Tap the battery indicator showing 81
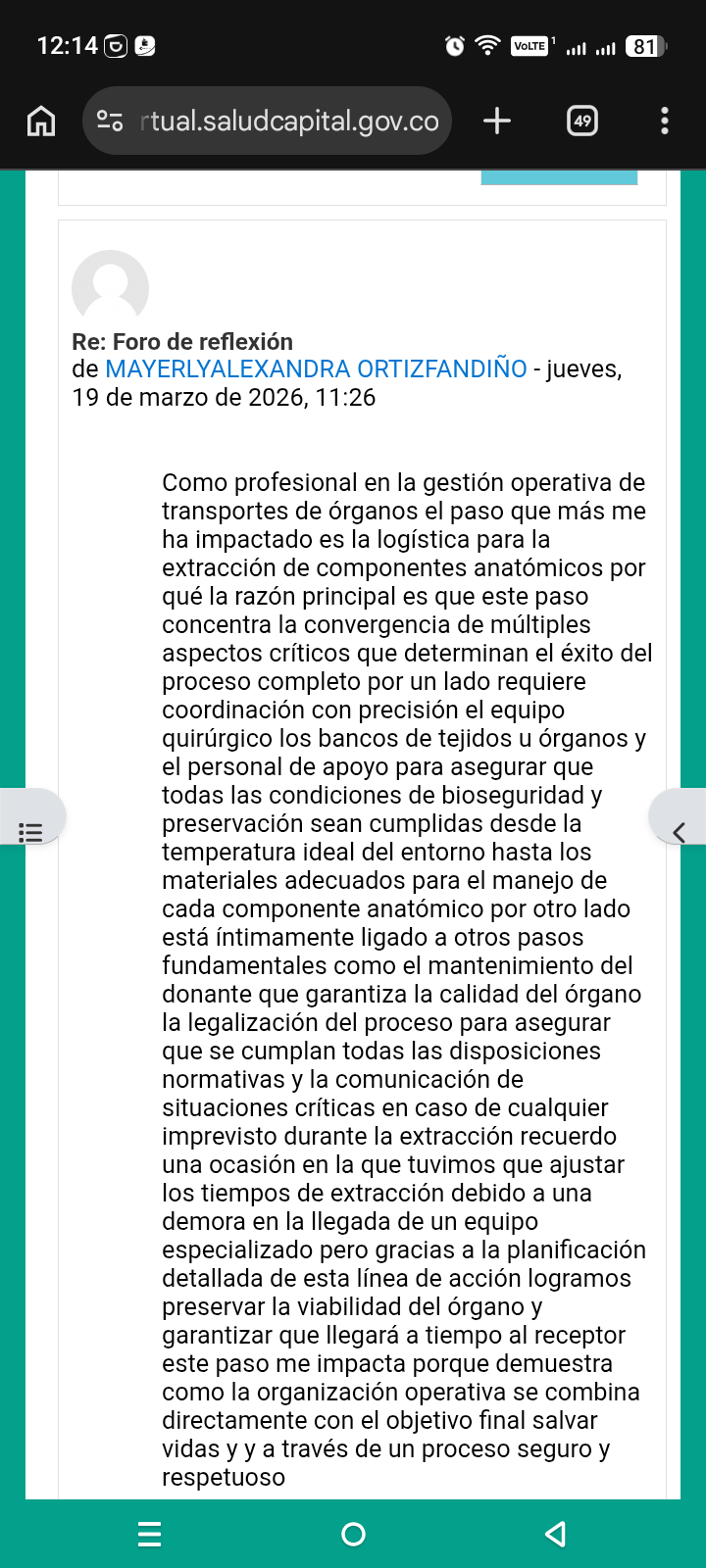Screen dimensions: 706x1568 pyautogui.click(x=644, y=44)
